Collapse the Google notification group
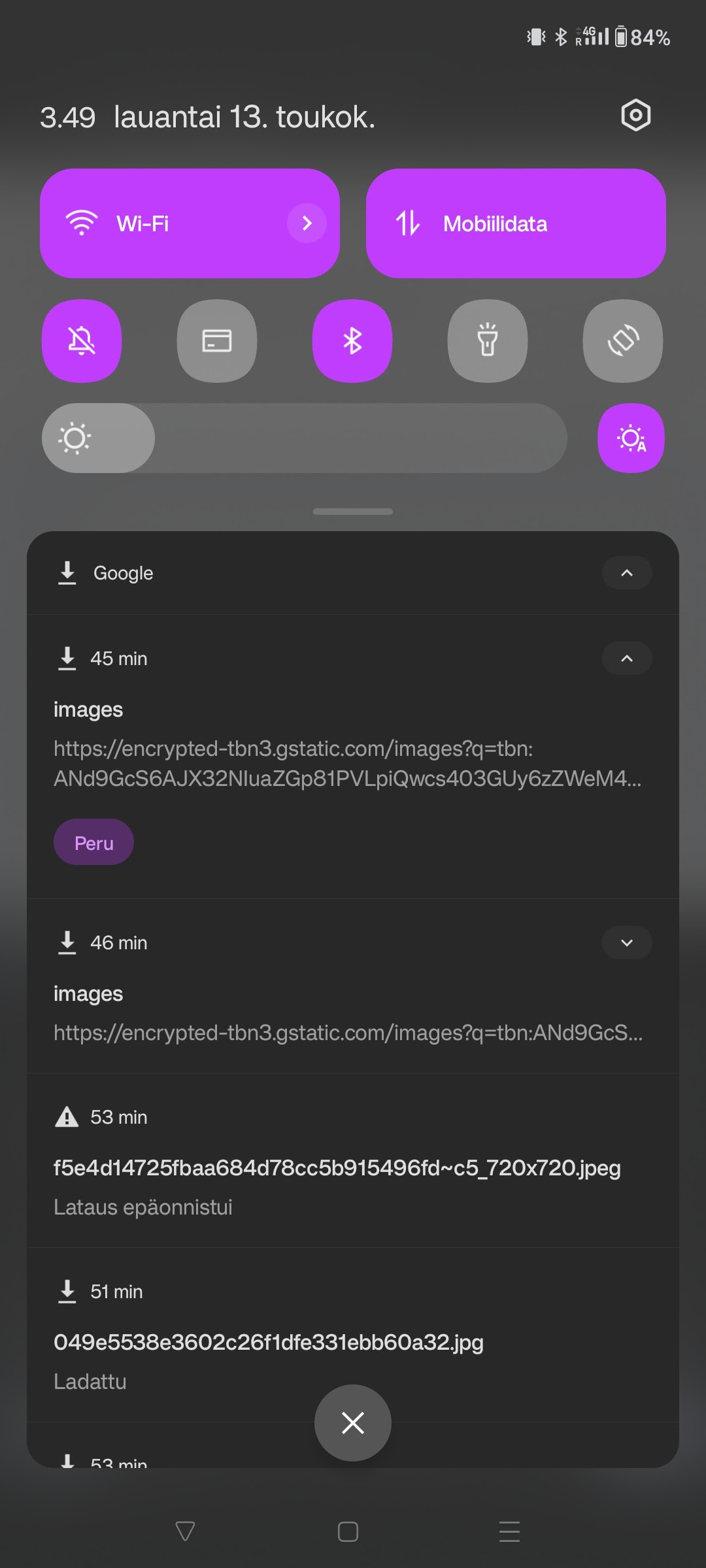Screen dimensions: 706x1568 (626, 573)
